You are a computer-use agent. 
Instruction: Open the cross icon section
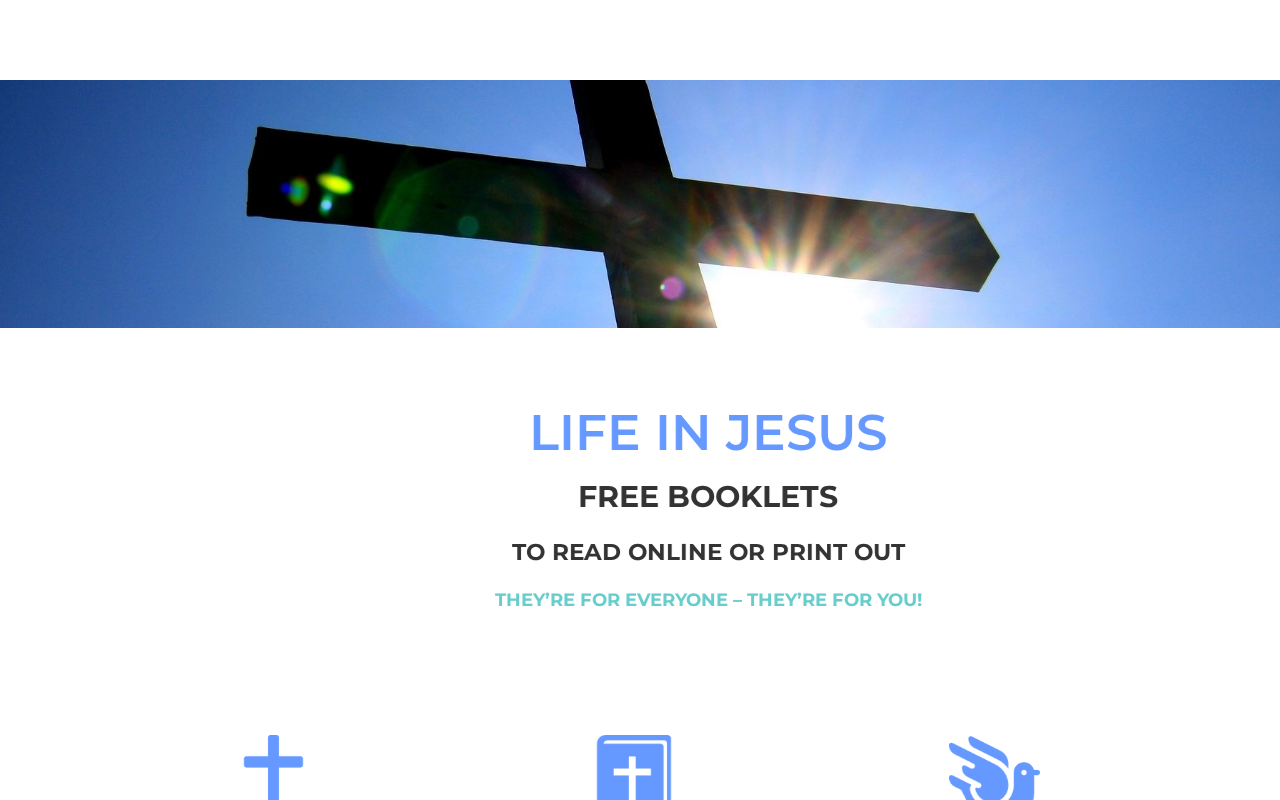pyautogui.click(x=274, y=767)
